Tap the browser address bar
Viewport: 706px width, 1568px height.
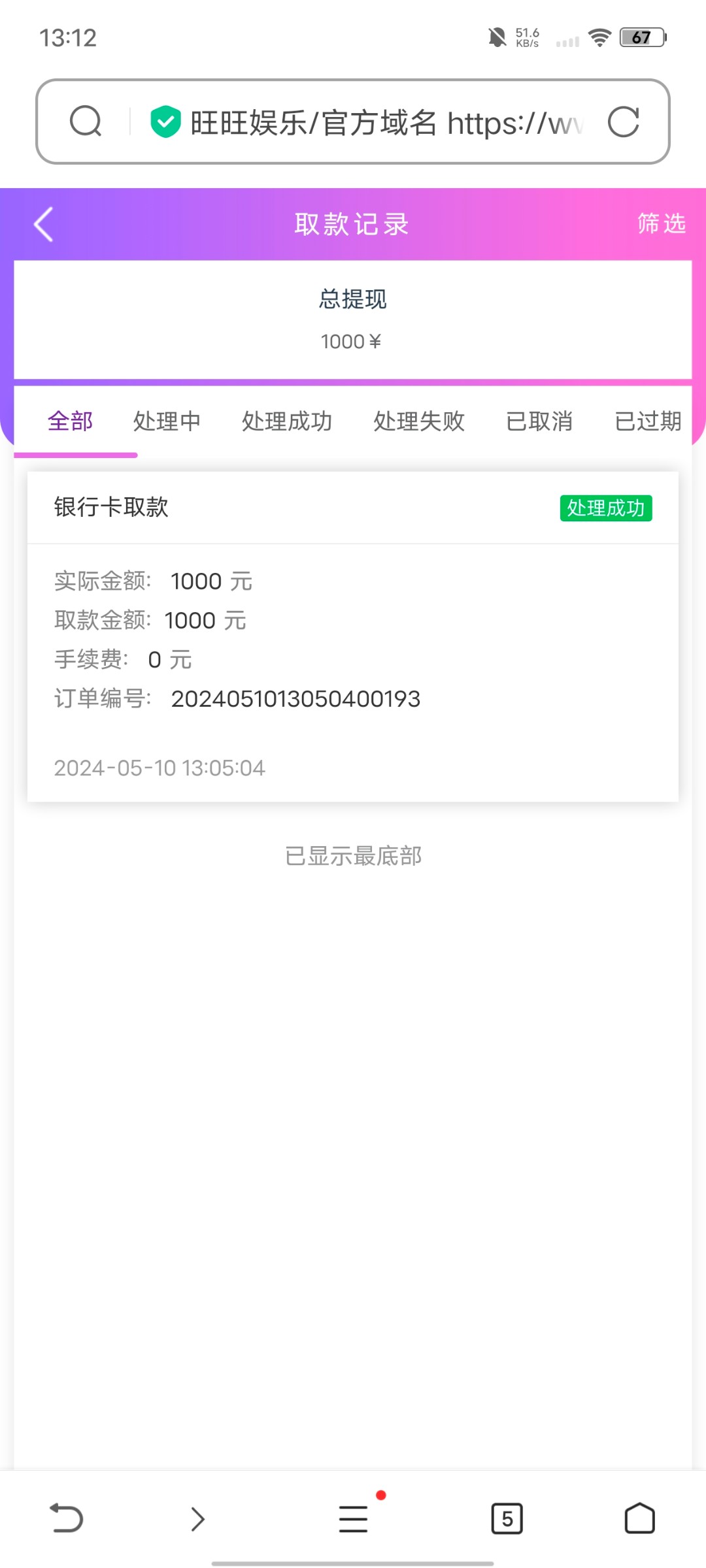[386, 122]
